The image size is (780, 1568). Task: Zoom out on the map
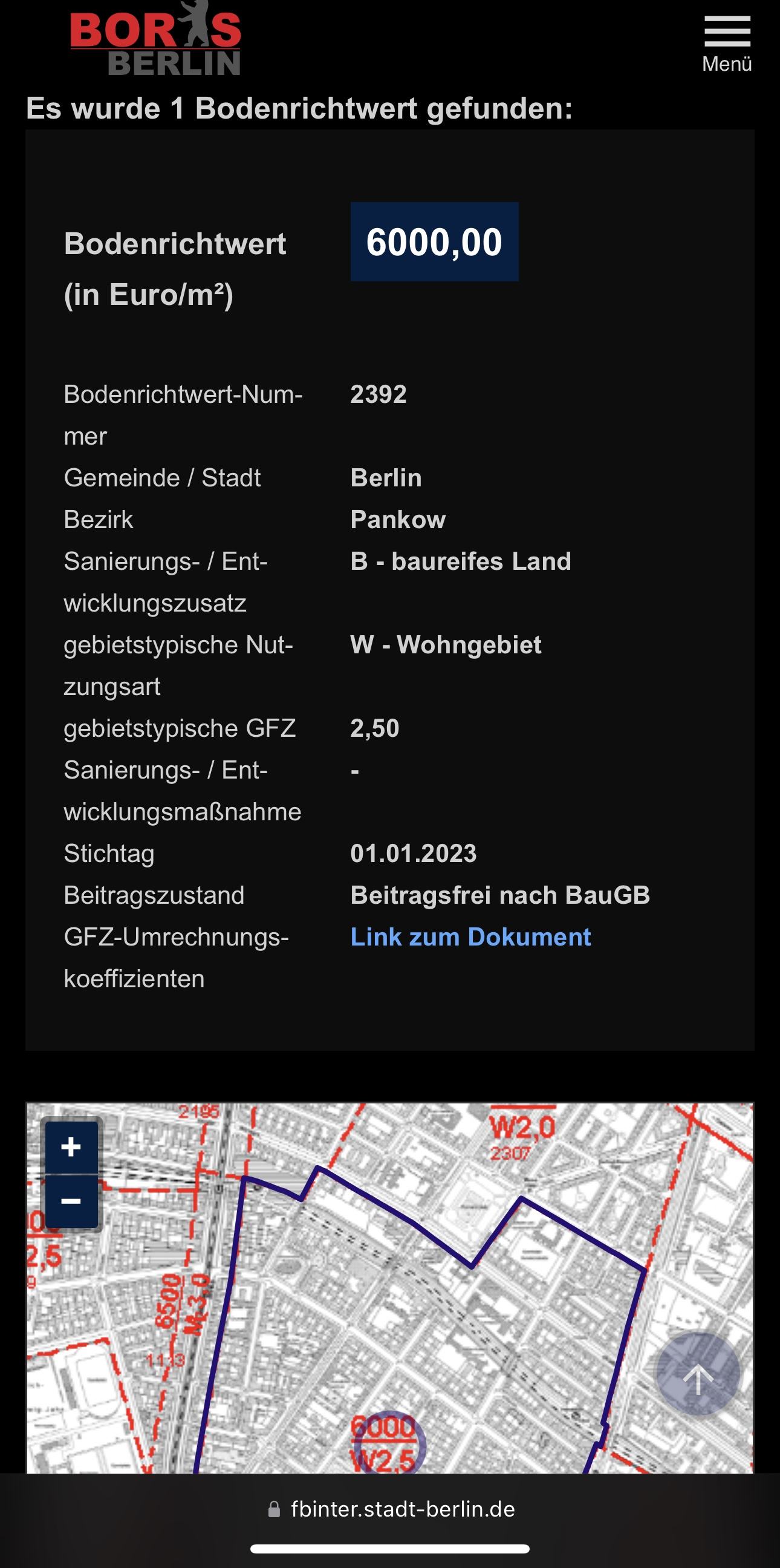pyautogui.click(x=71, y=1201)
